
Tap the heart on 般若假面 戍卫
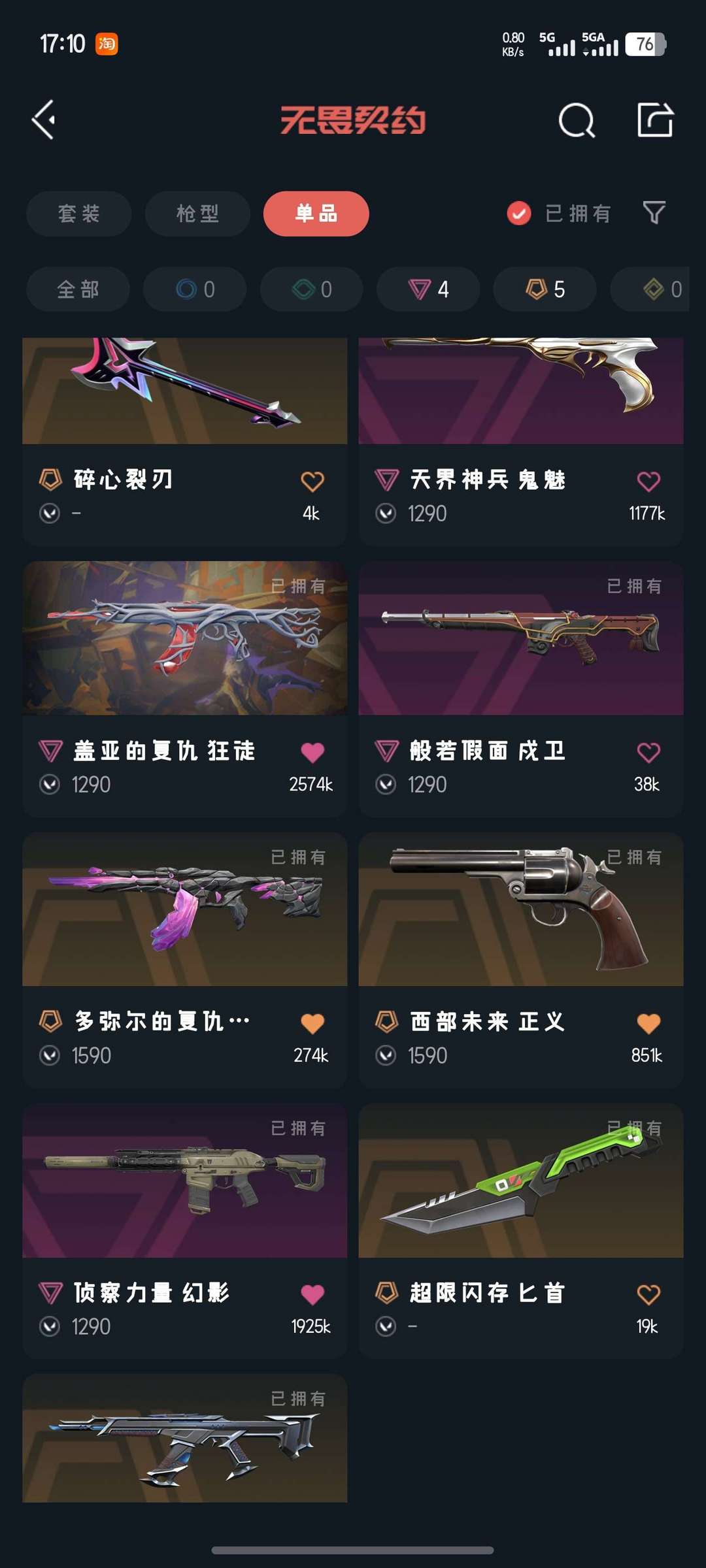click(x=648, y=753)
